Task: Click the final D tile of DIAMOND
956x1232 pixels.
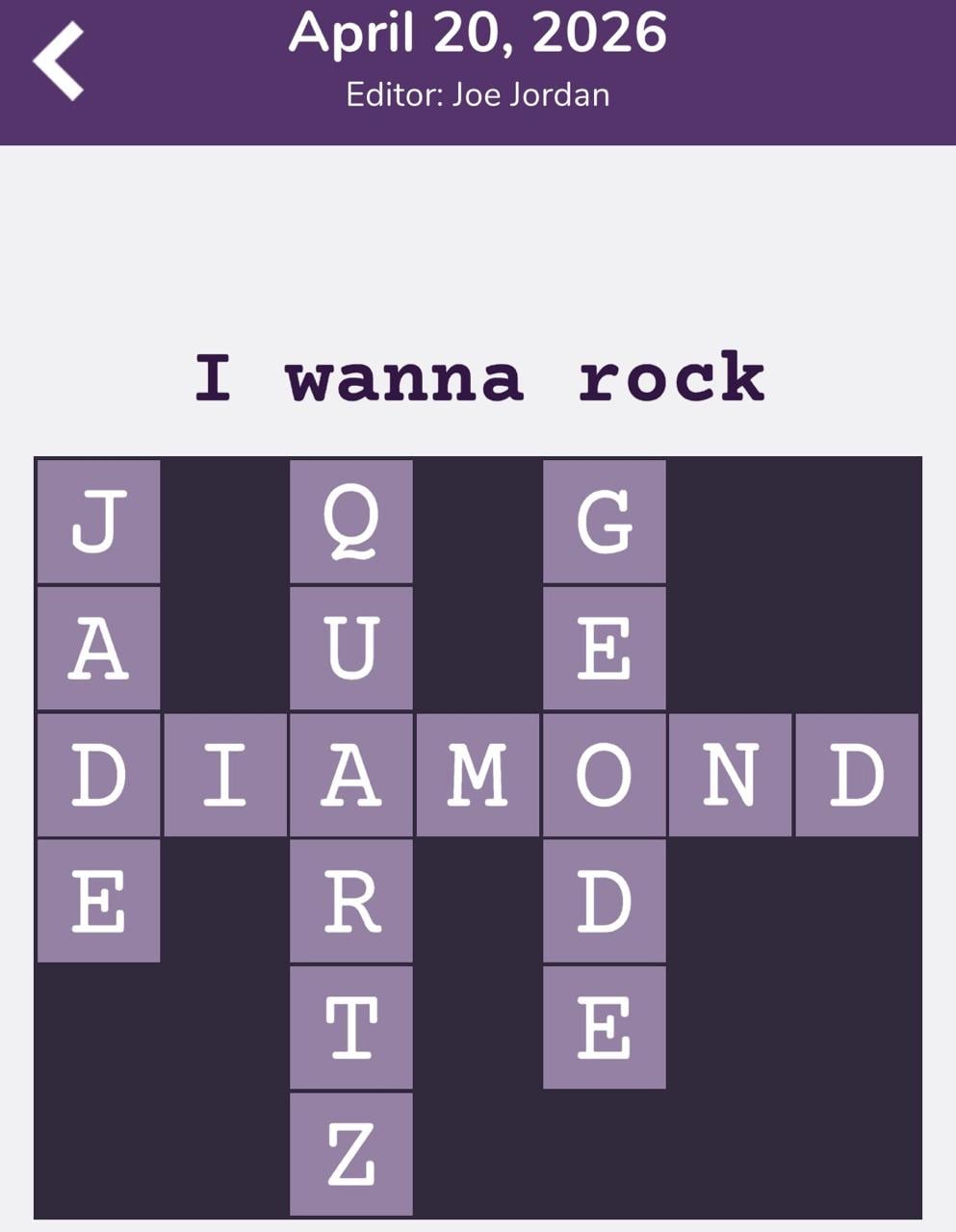Action: tap(857, 773)
